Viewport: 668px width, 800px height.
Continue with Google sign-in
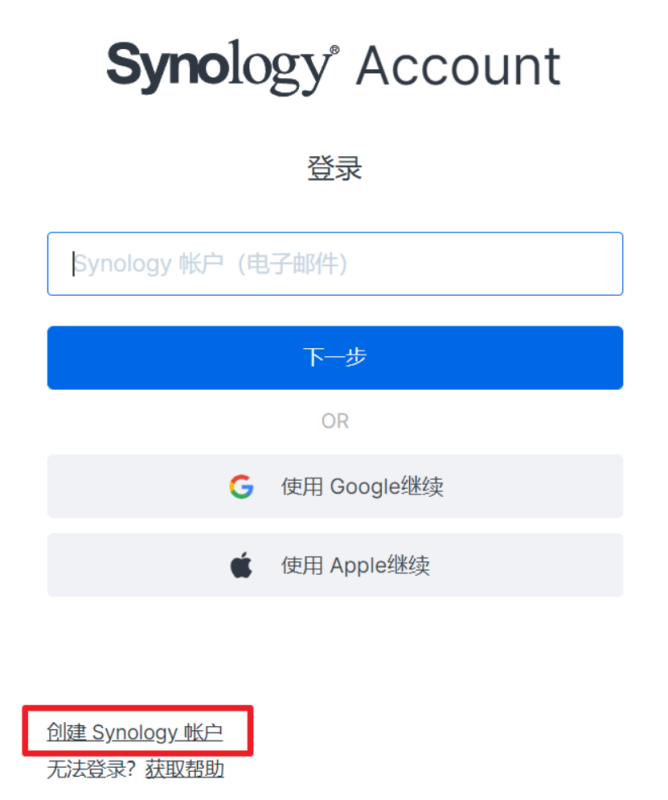point(335,487)
